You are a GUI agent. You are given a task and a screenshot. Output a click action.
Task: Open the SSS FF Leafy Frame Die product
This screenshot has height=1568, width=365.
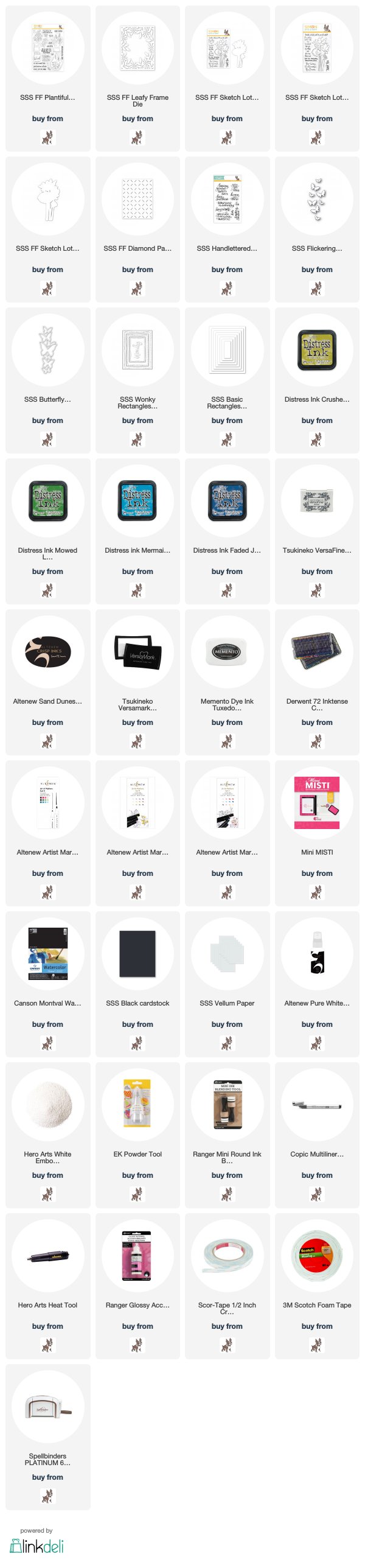tap(137, 49)
